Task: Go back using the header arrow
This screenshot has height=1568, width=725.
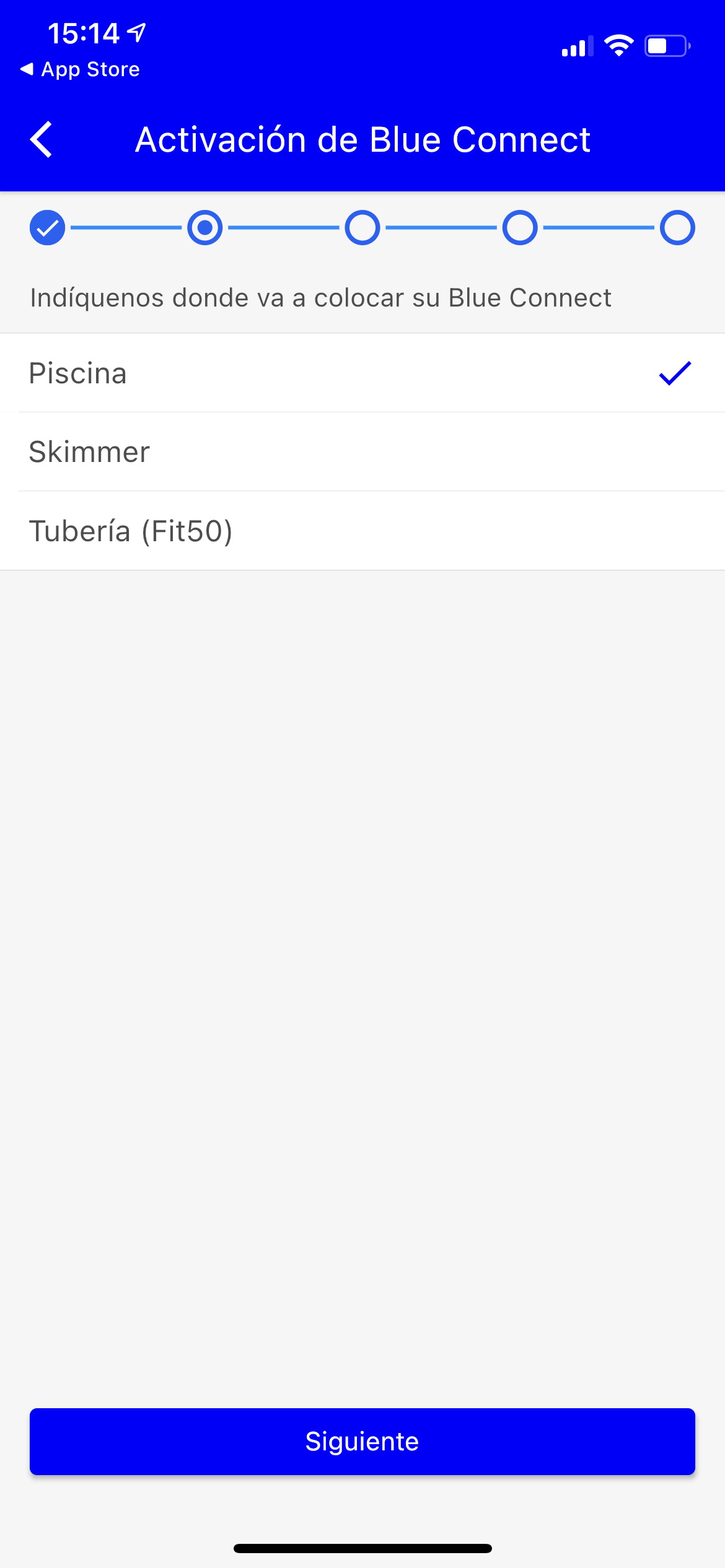Action: [x=41, y=139]
